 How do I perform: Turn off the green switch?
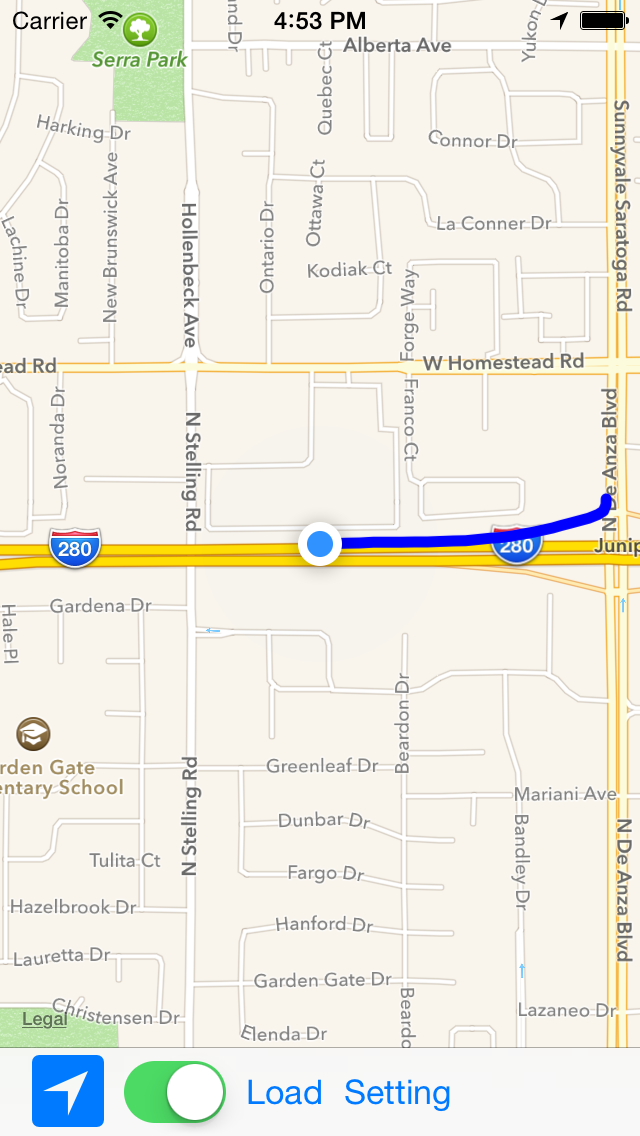(175, 1092)
